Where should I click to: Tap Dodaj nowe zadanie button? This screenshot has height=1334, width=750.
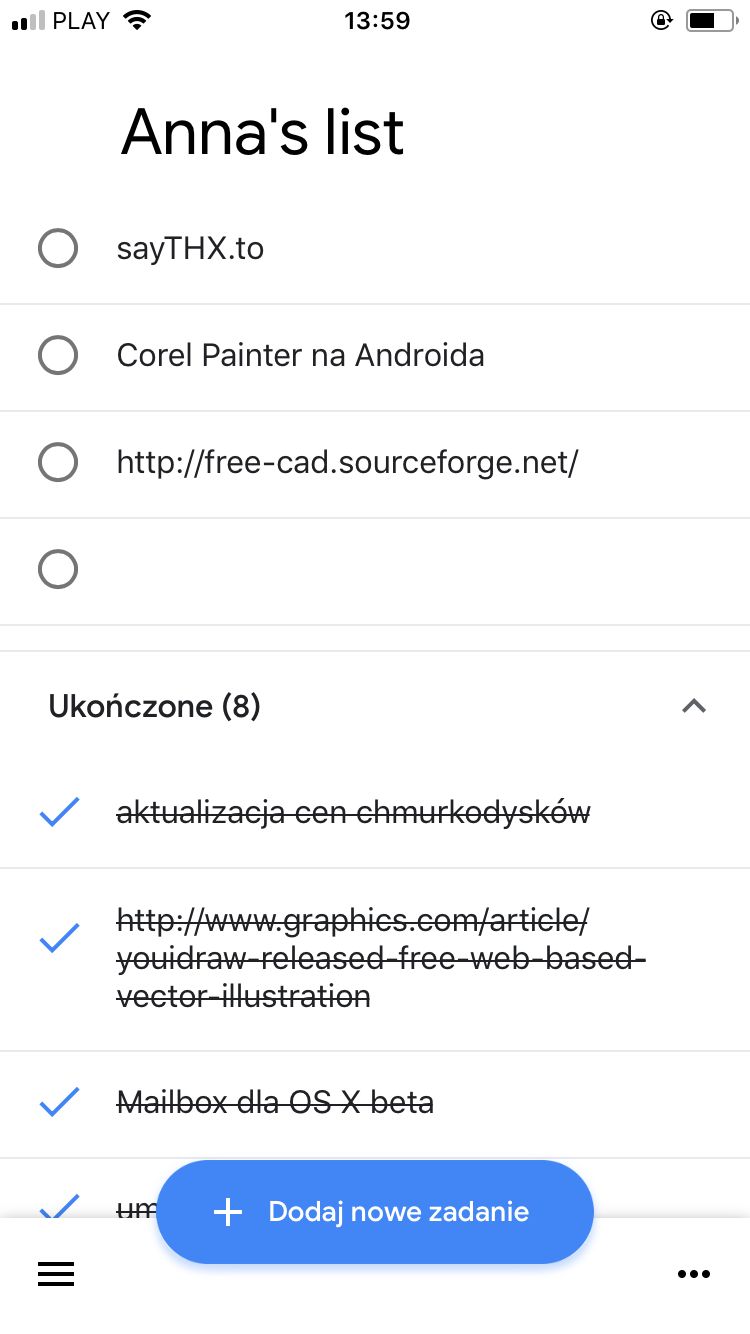pos(375,1212)
